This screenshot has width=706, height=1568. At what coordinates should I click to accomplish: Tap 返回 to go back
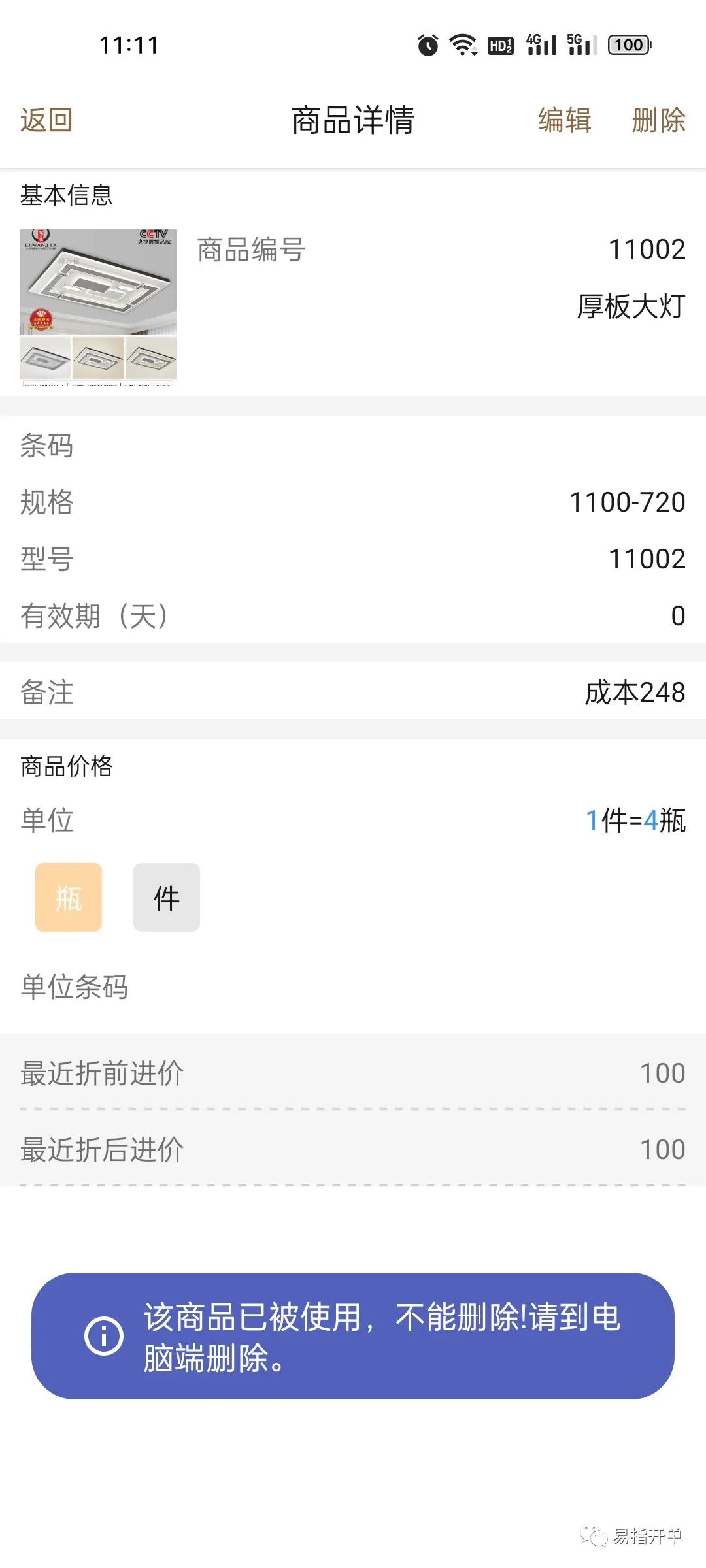pos(46,120)
